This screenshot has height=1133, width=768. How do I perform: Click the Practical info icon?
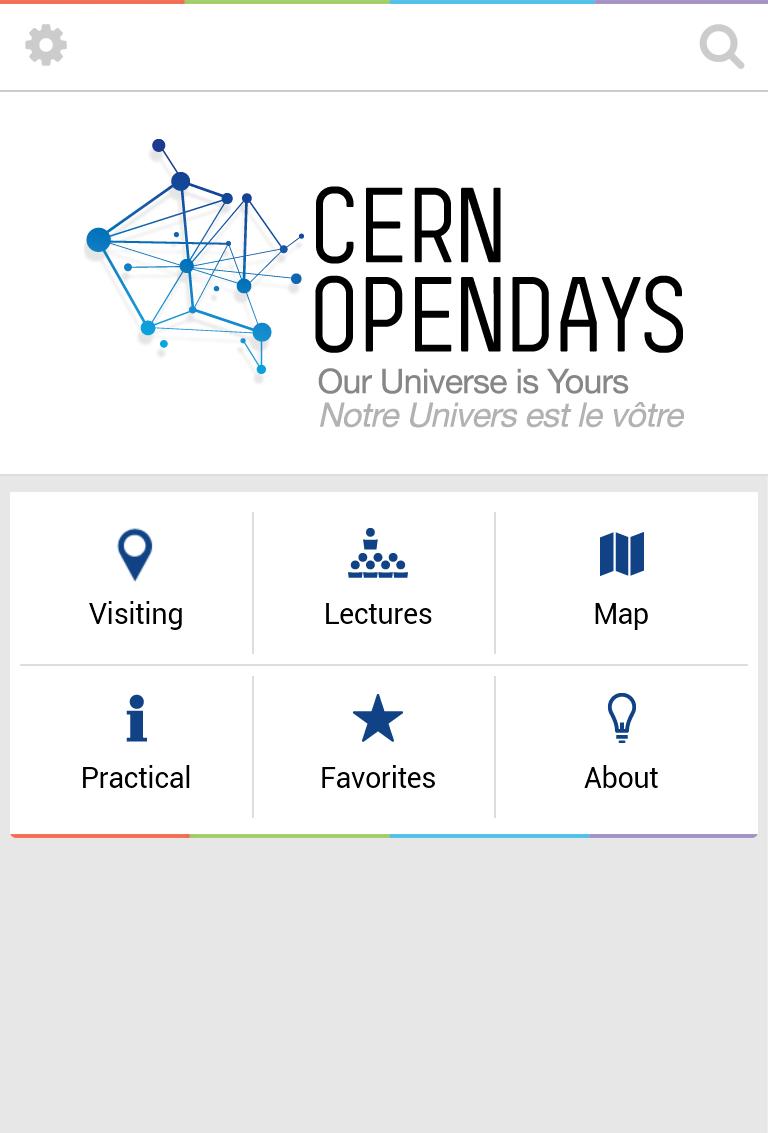tap(135, 717)
